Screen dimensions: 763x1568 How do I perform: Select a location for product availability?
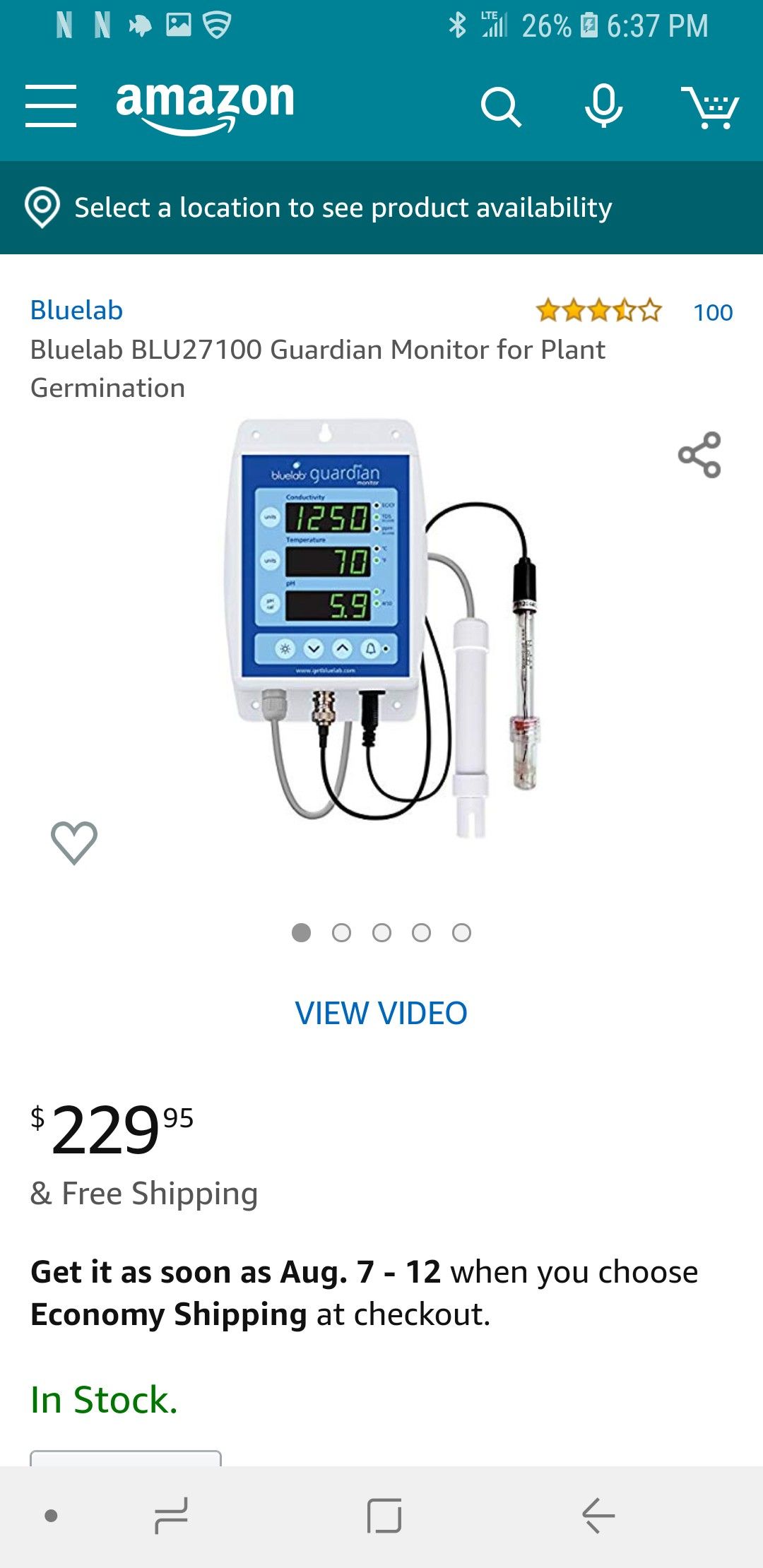(x=342, y=208)
